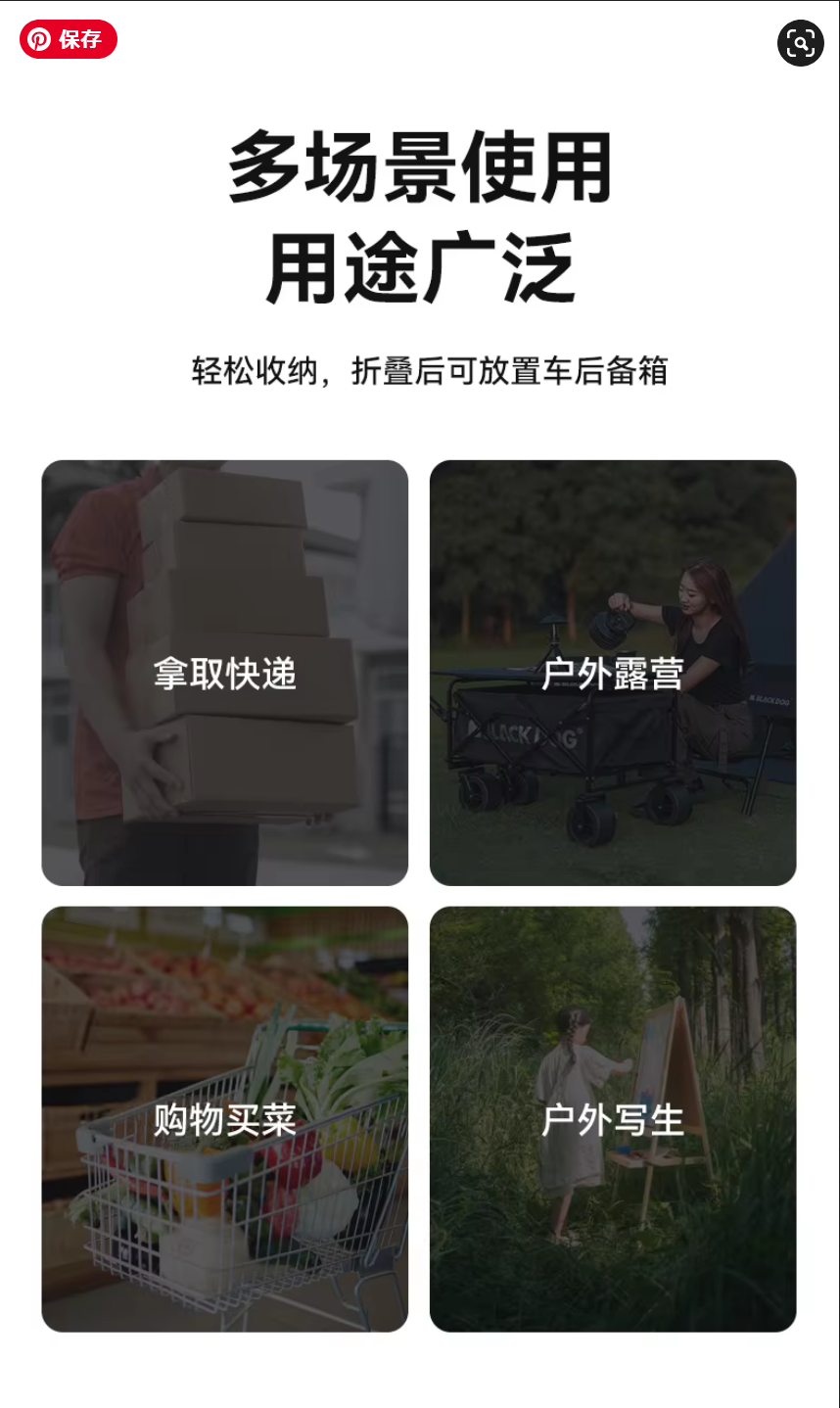This screenshot has height=1408, width=840.
Task: Save this image to Pinterest
Action: (68, 39)
